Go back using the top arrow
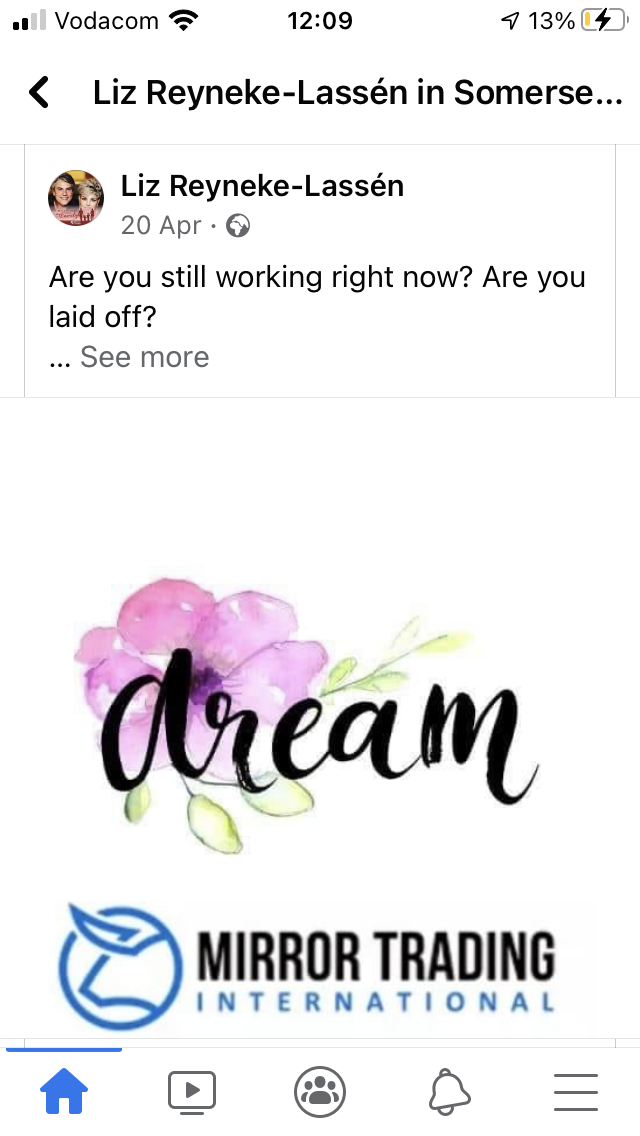640x1136 pixels. pyautogui.click(x=39, y=93)
